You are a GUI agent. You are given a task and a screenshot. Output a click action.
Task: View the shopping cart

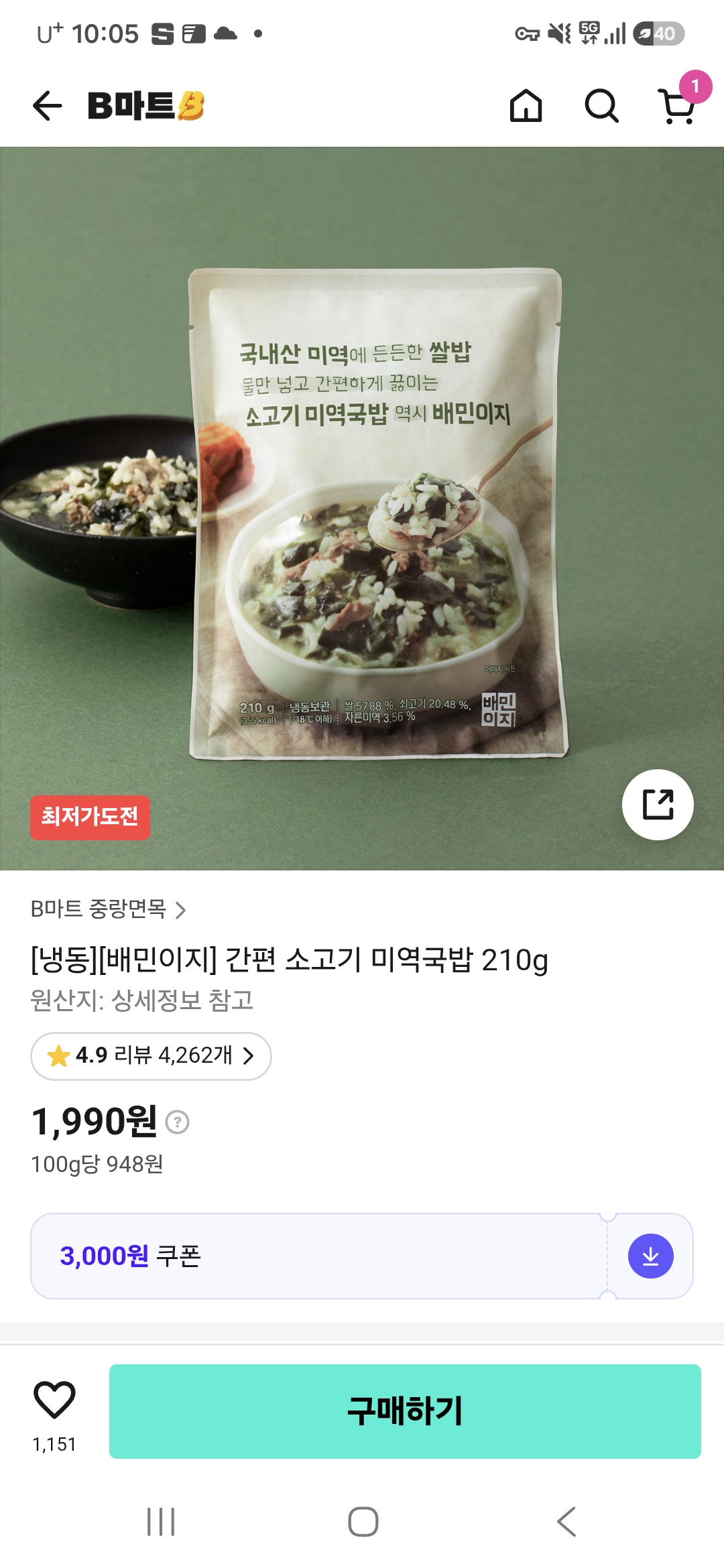(x=678, y=106)
